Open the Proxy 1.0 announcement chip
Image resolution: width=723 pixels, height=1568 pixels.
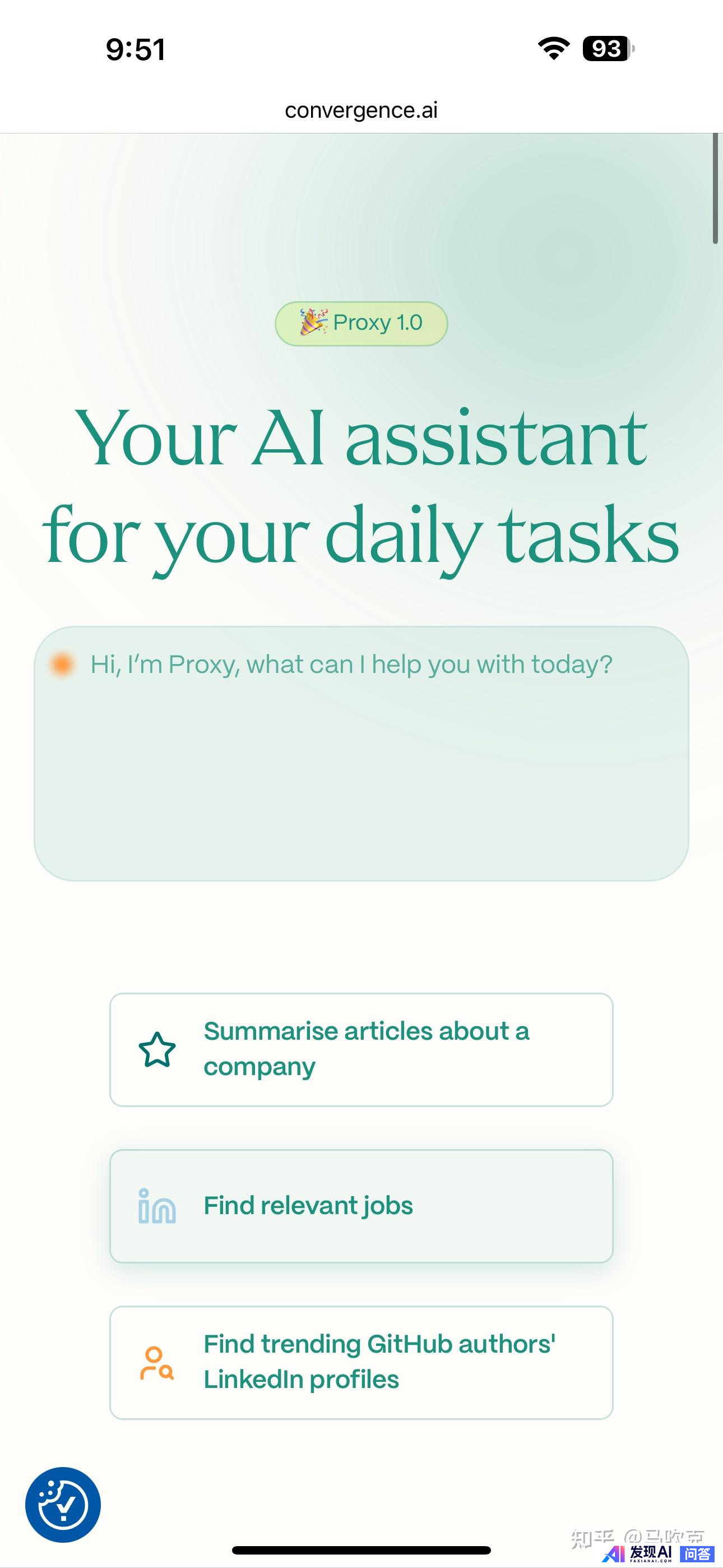tap(361, 323)
